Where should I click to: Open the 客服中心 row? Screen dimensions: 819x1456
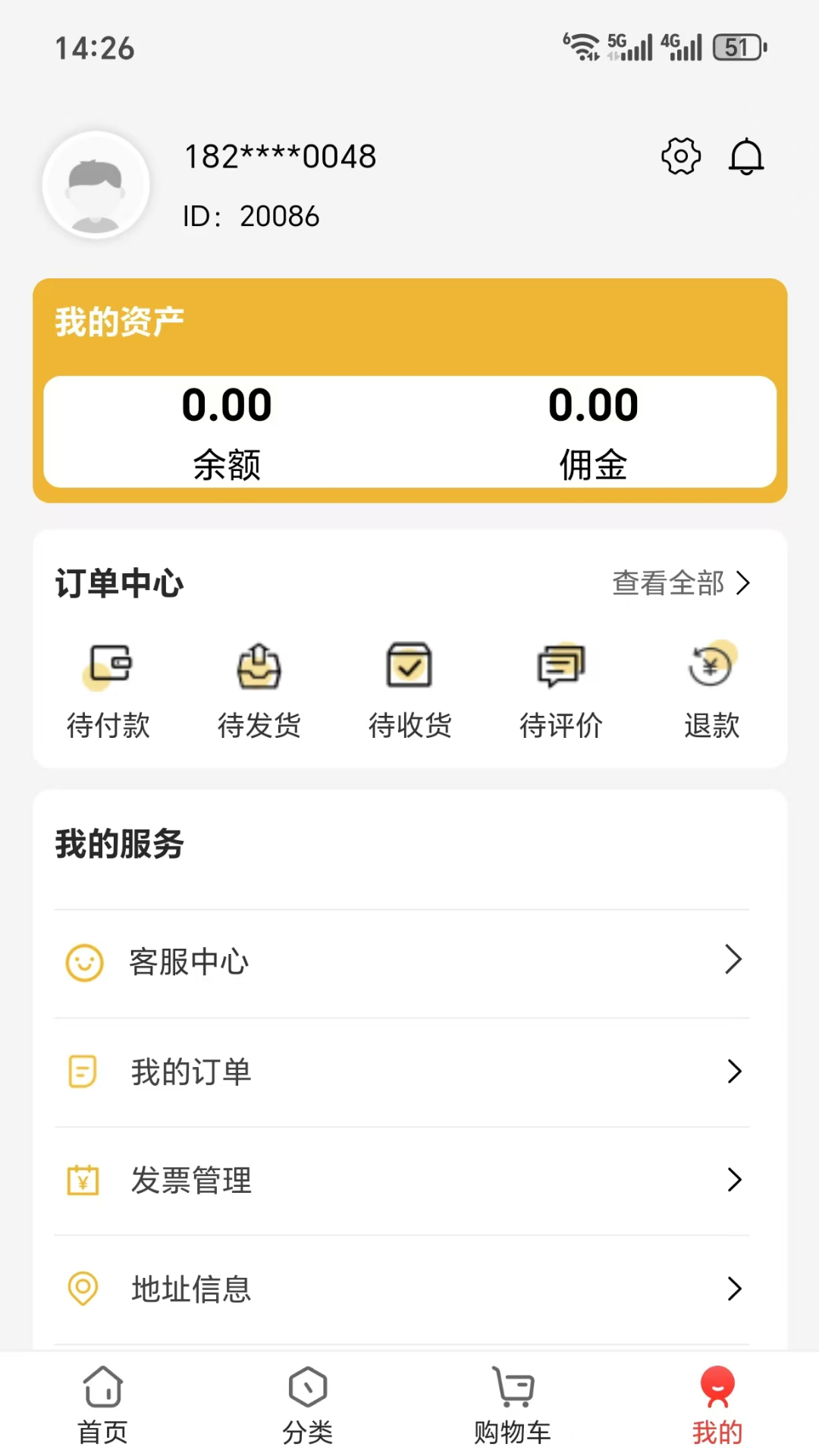coord(402,962)
